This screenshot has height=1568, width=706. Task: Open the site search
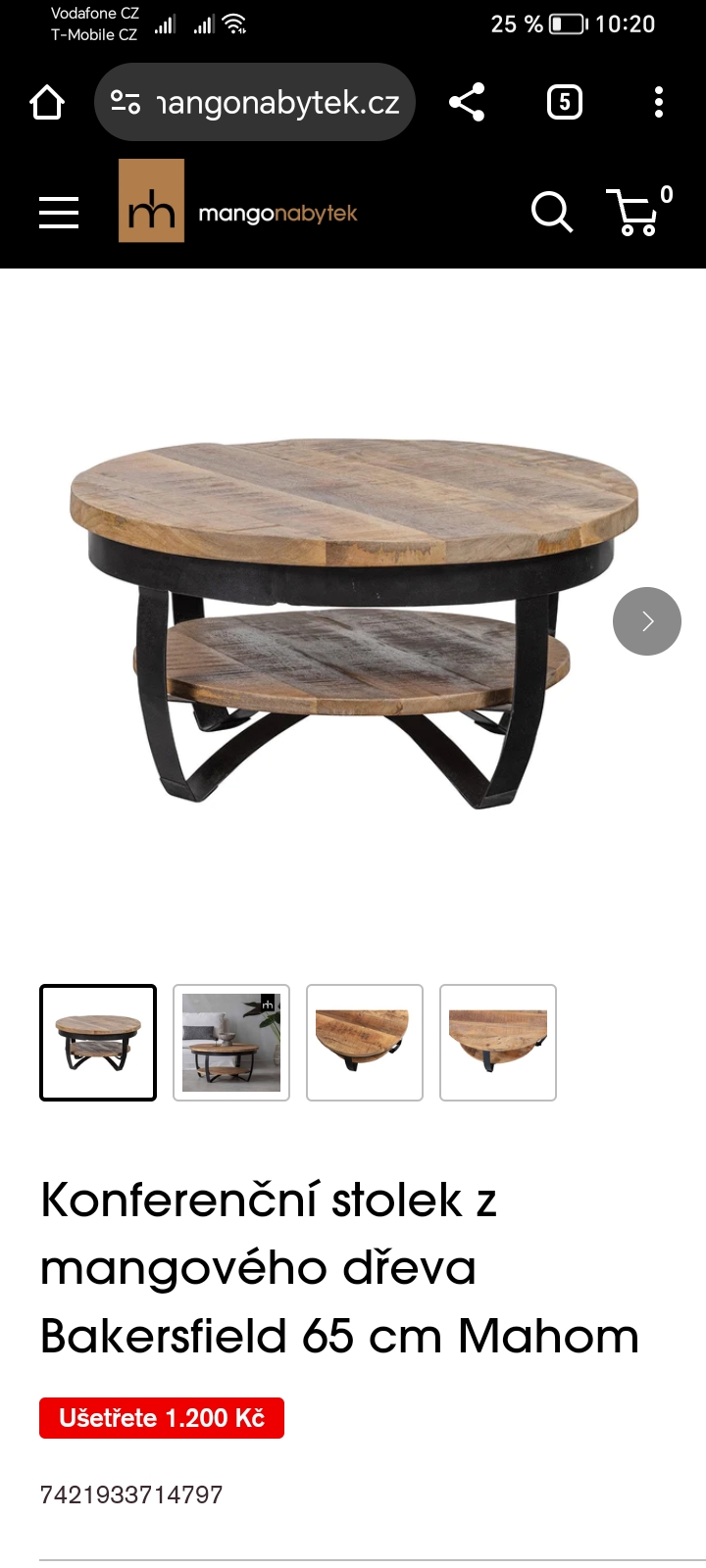pos(551,212)
